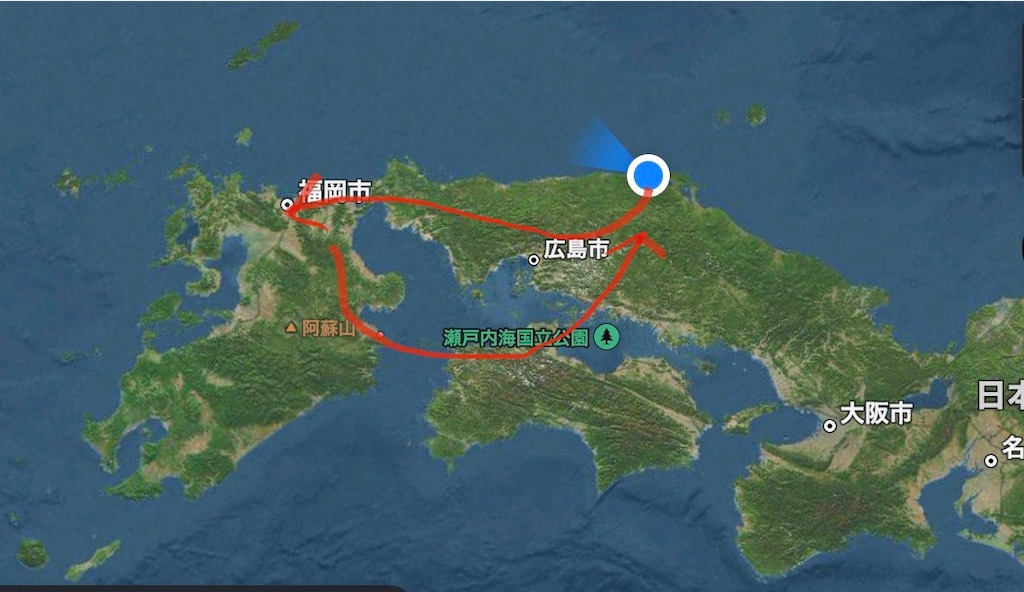This screenshot has height=592, width=1024.
Task: Open the 瀬戸内海国立公園 park marker
Action: click(x=606, y=338)
